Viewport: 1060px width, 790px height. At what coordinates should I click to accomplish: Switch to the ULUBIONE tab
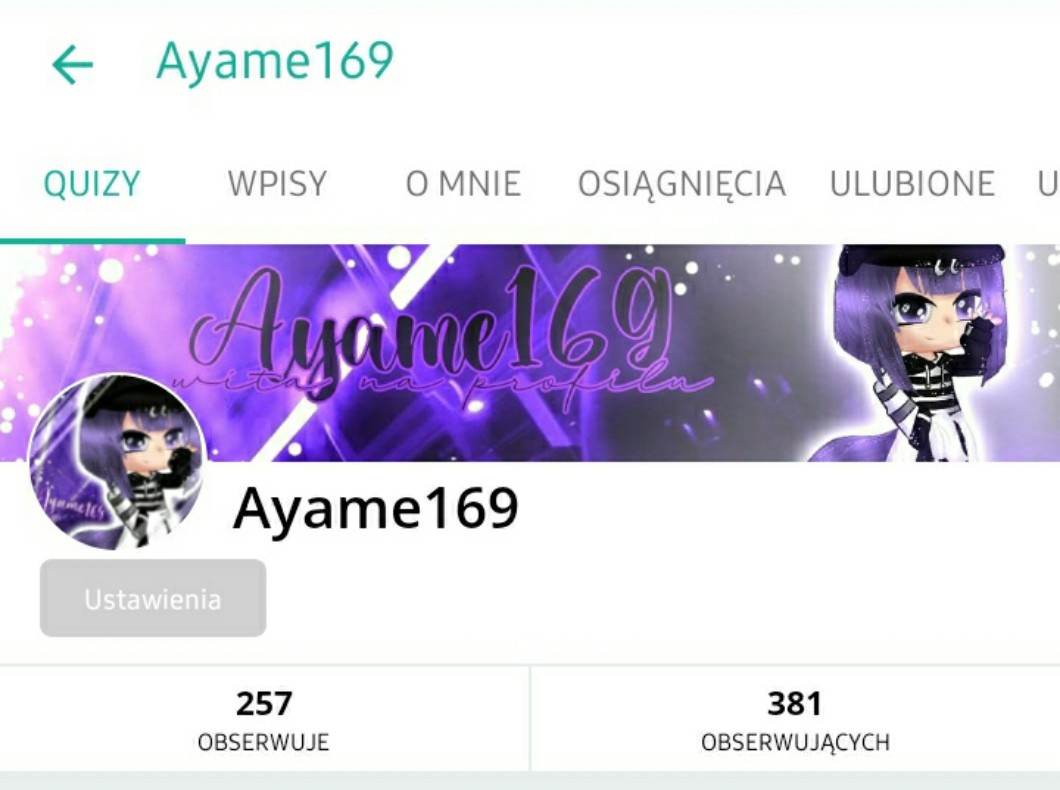click(x=912, y=184)
